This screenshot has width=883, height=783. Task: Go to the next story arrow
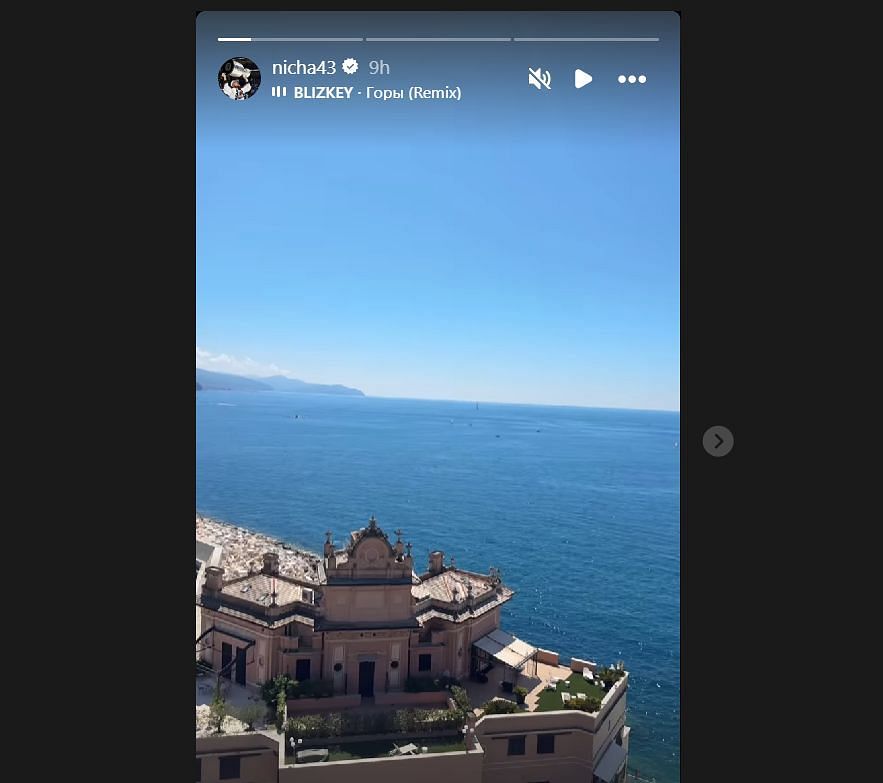coord(718,441)
